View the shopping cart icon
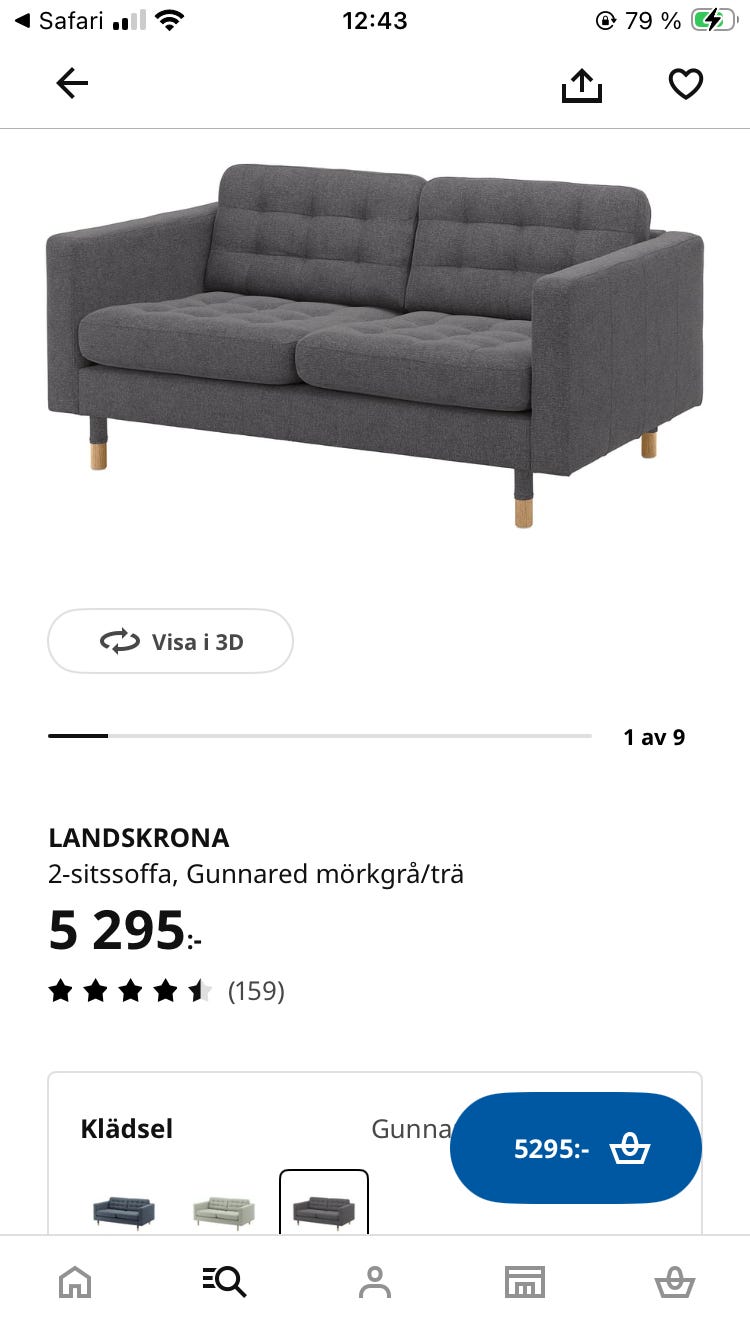Image resolution: width=750 pixels, height=1334 pixels. click(x=675, y=1281)
